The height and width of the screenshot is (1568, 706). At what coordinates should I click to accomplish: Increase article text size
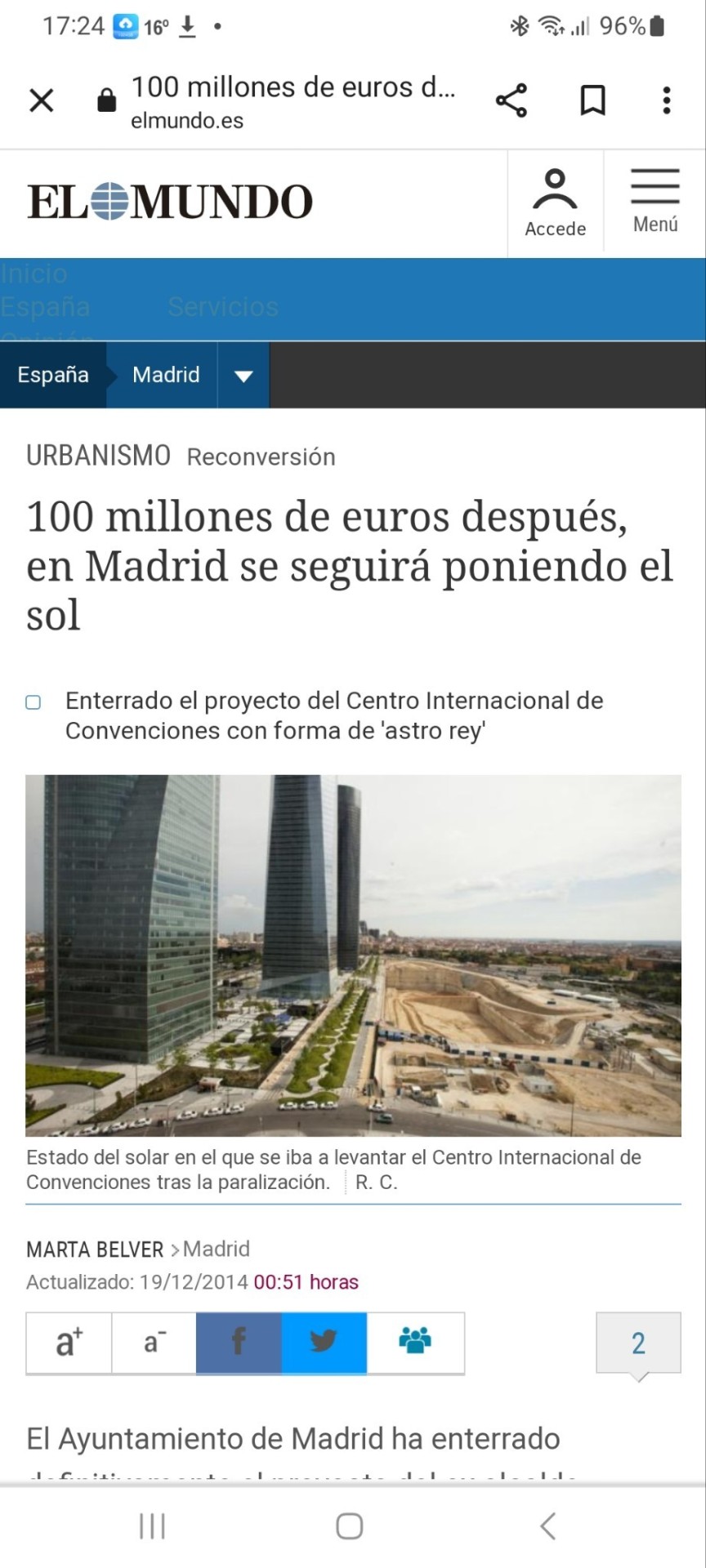click(69, 1343)
